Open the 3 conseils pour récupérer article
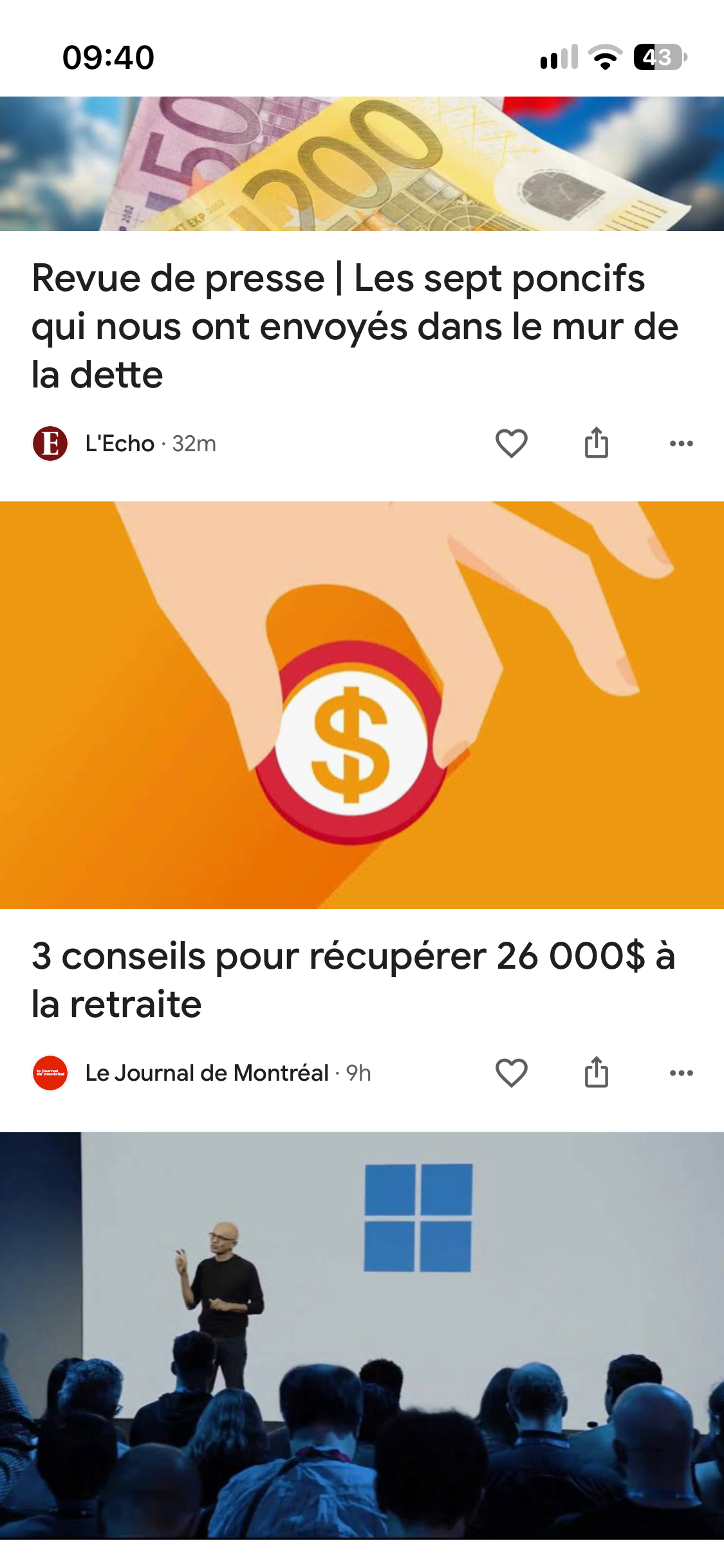Image resolution: width=724 pixels, height=1568 pixels. pos(354,980)
